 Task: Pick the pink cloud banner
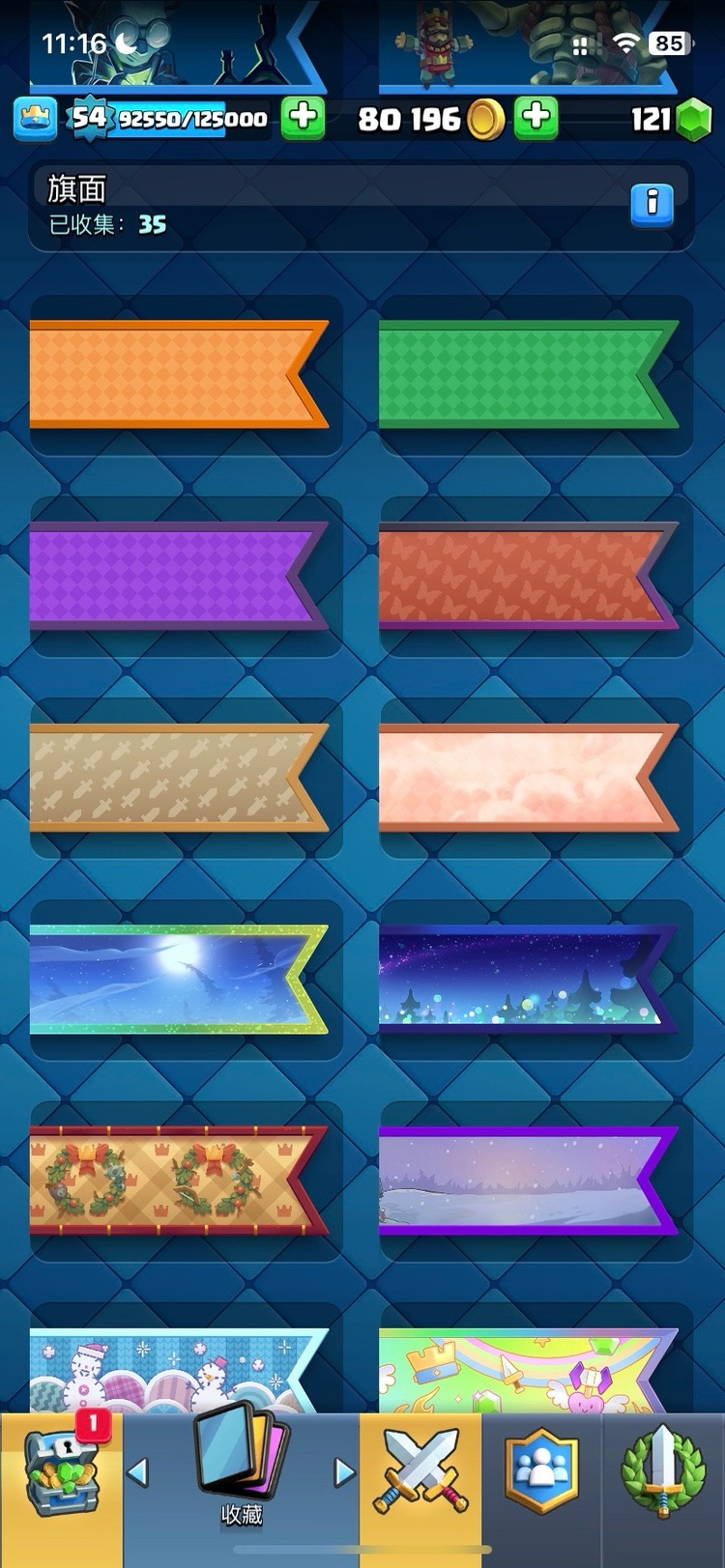[522, 778]
